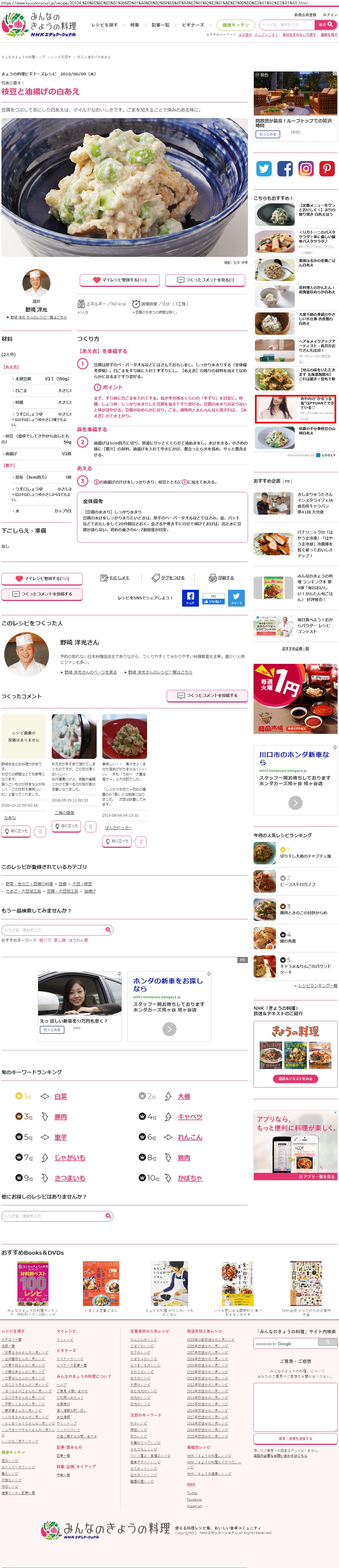The height and width of the screenshot is (1568, 339).
Task: Add recipe via top マイレシピ登録する button
Action: tap(119, 280)
